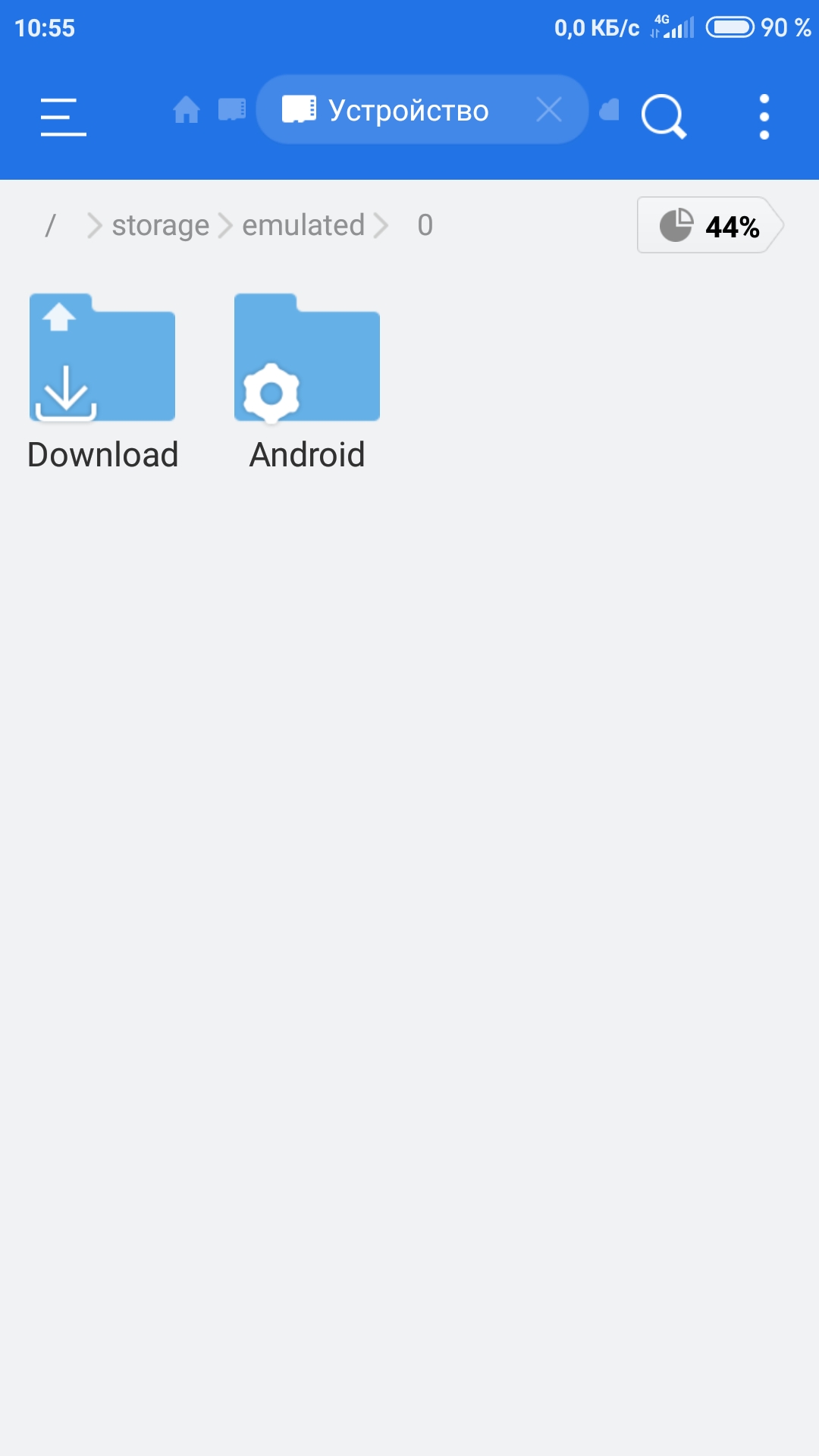Open the 44% storage analysis badge

point(710,225)
